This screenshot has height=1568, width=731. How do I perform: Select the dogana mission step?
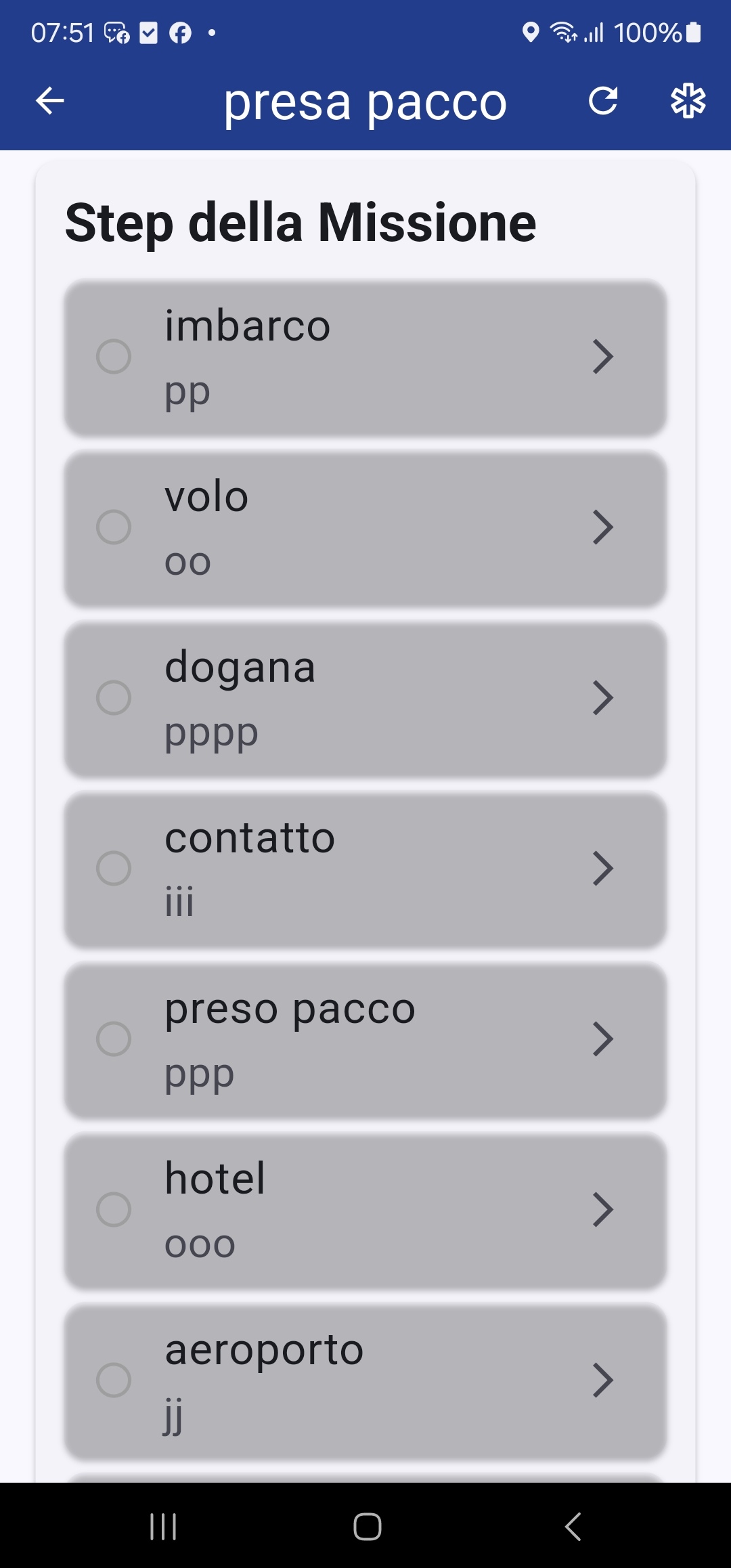click(x=365, y=699)
